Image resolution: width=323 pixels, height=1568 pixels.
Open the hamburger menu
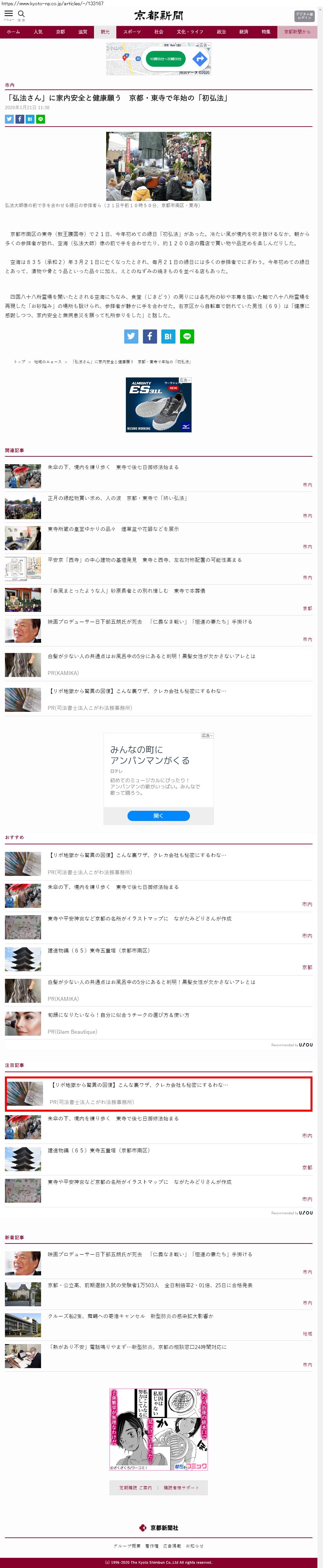[x=9, y=14]
